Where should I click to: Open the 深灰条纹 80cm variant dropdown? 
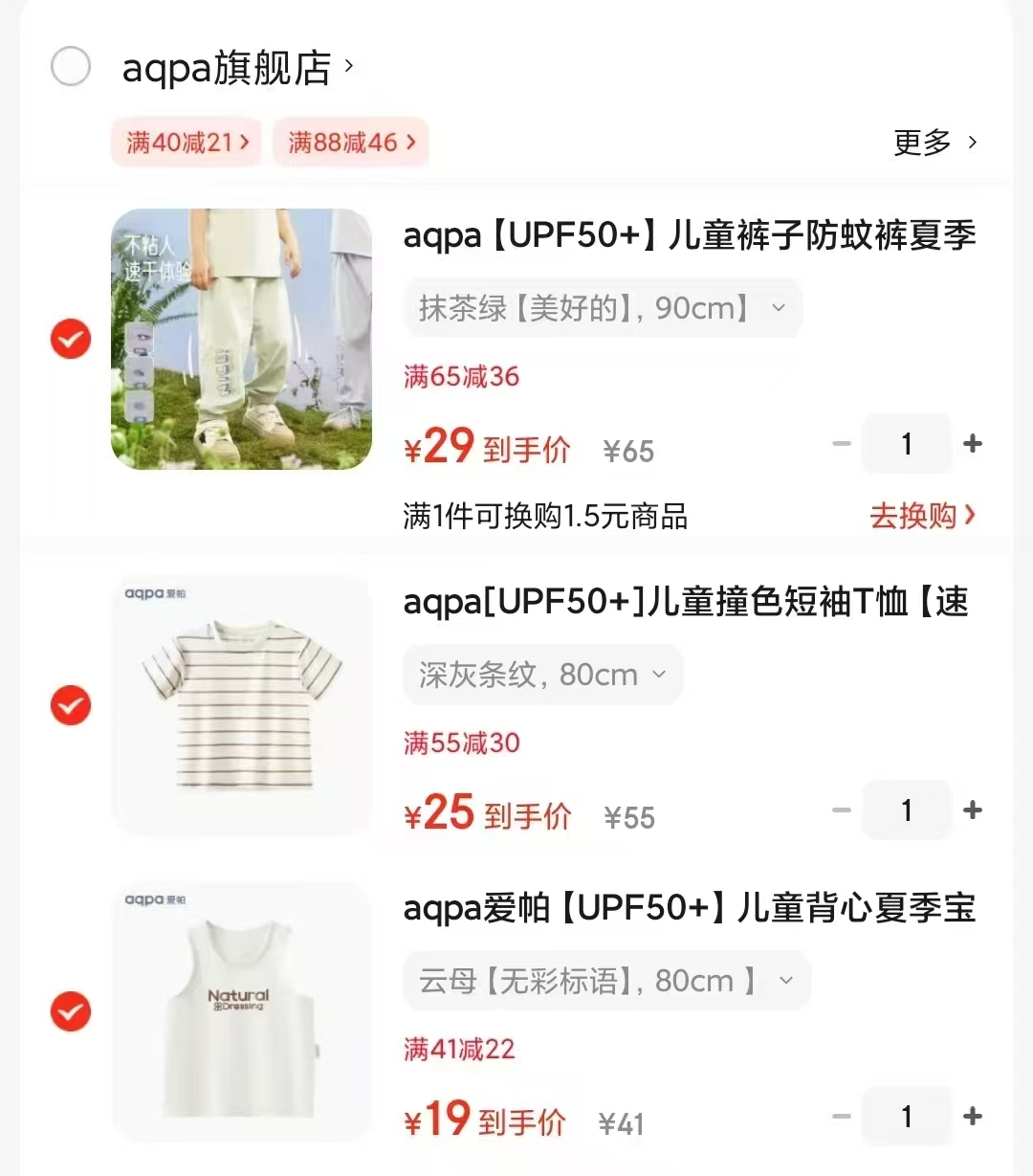[542, 675]
